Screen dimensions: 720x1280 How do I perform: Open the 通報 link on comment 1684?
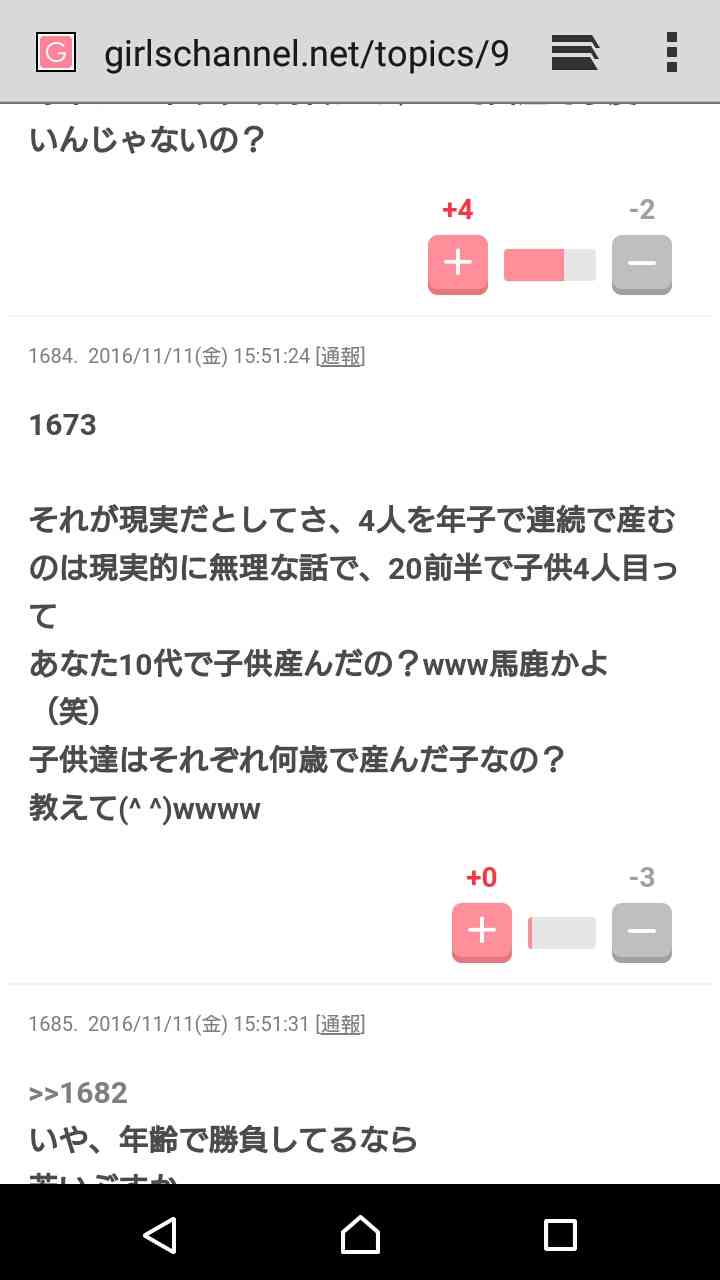coord(342,356)
